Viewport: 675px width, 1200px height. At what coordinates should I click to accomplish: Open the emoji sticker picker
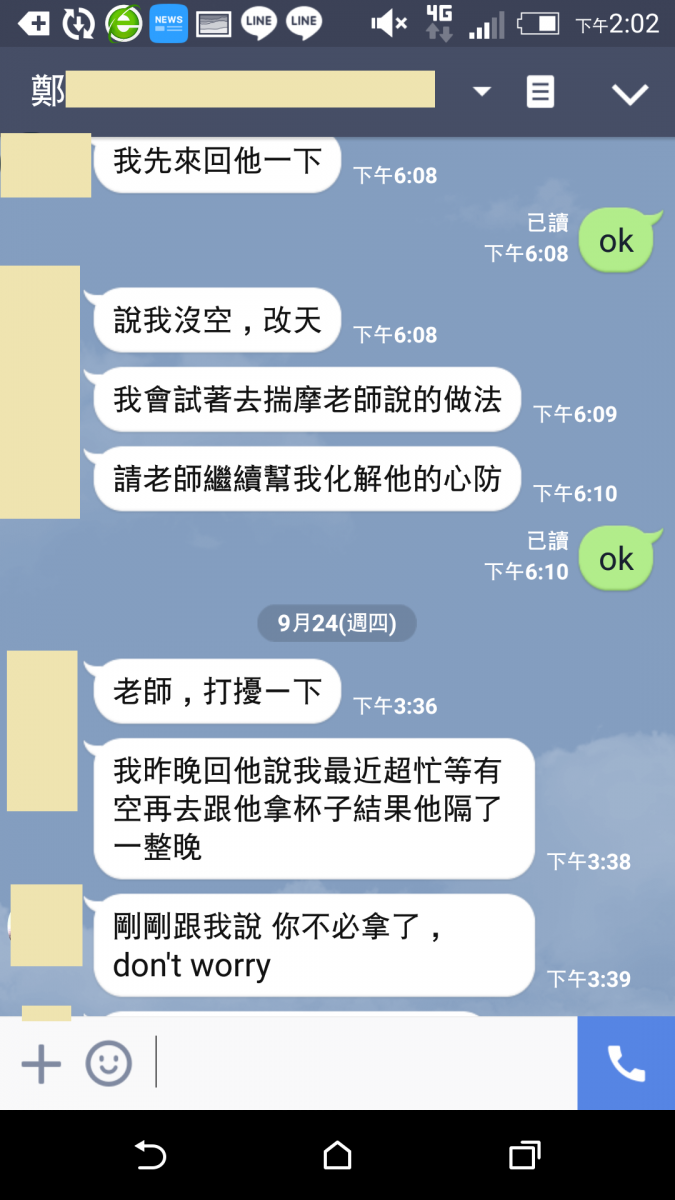tap(108, 1064)
